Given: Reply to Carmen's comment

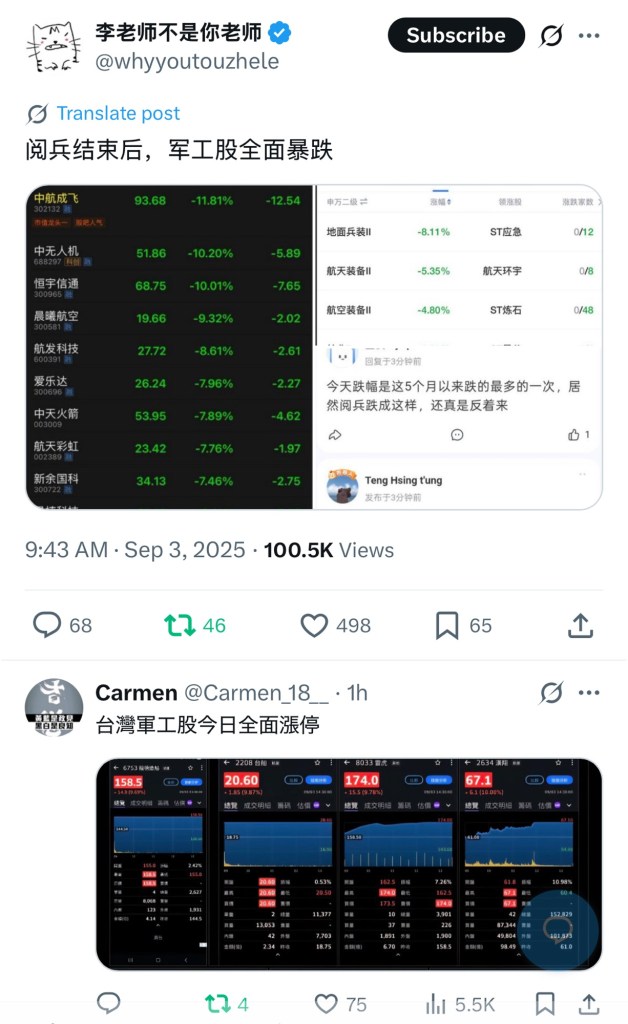Looking at the screenshot, I should (x=108, y=1003).
